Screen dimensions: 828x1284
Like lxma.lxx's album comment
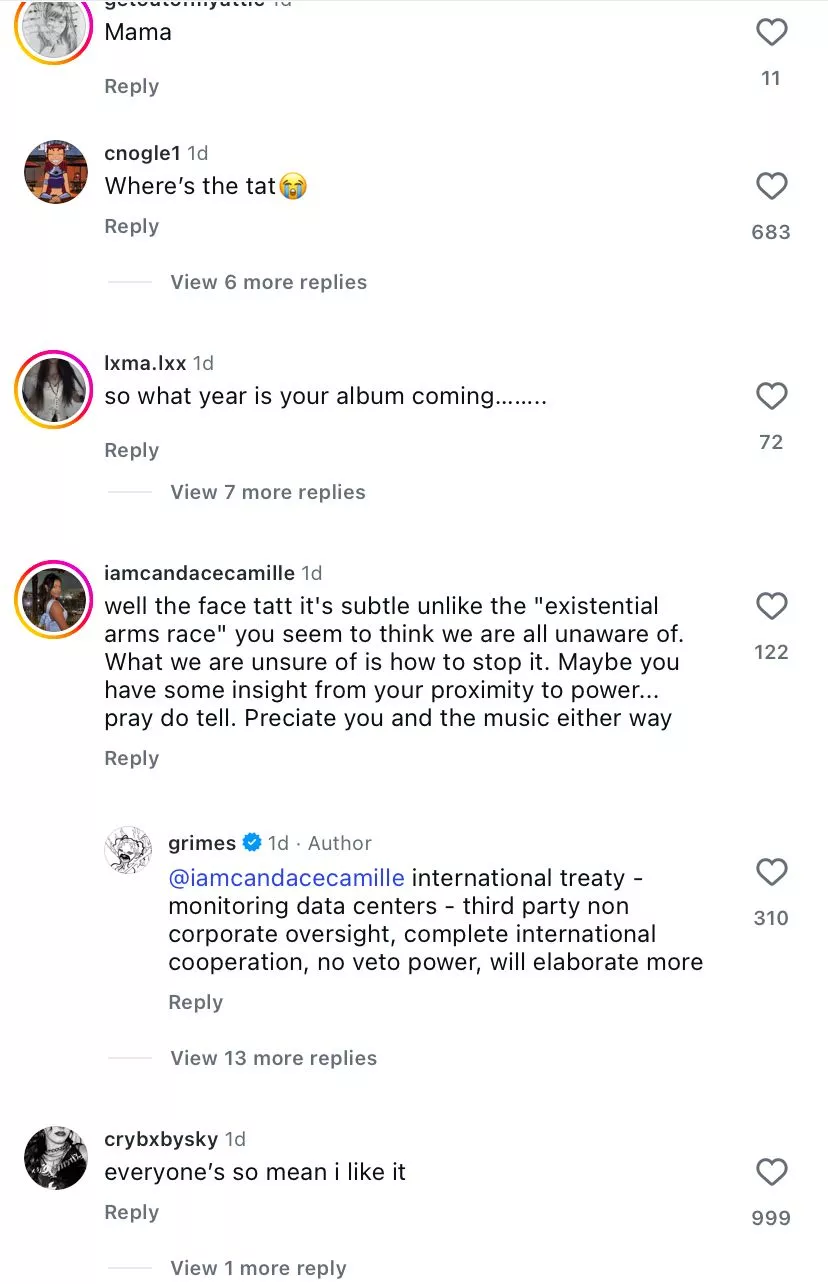[x=771, y=397]
